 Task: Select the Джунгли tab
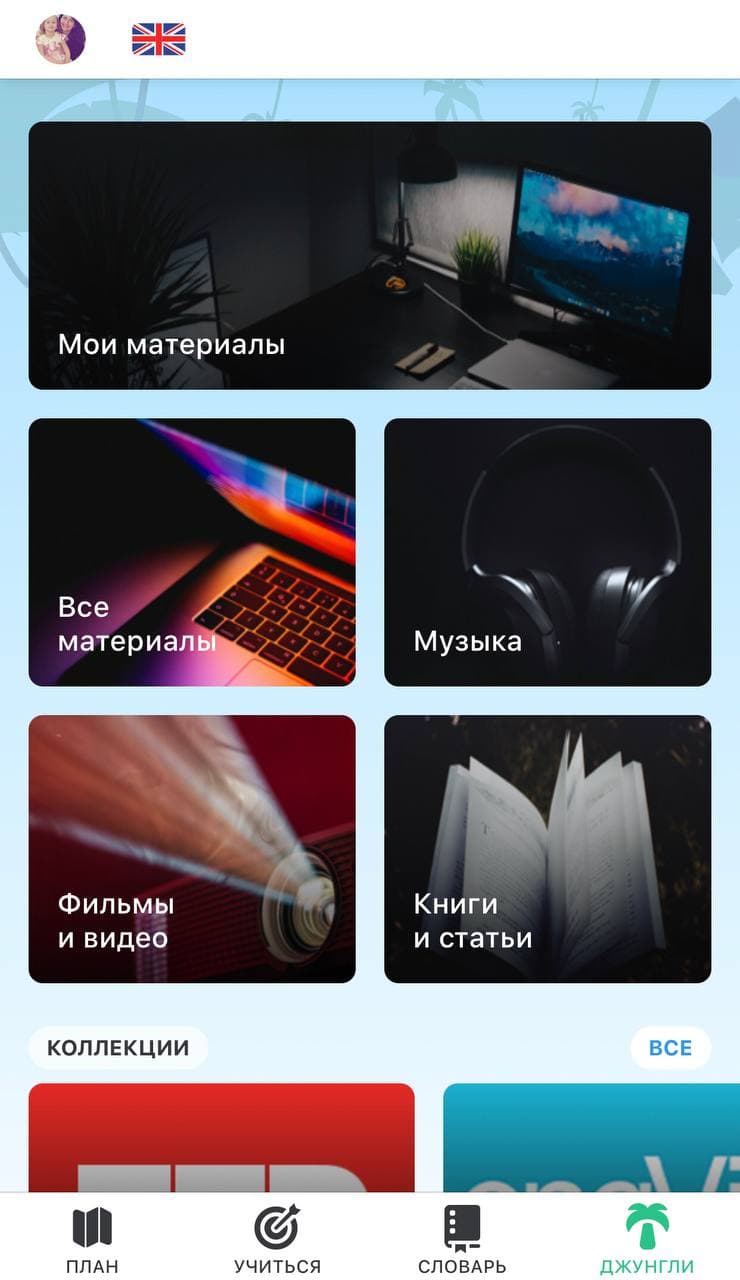click(x=647, y=1240)
